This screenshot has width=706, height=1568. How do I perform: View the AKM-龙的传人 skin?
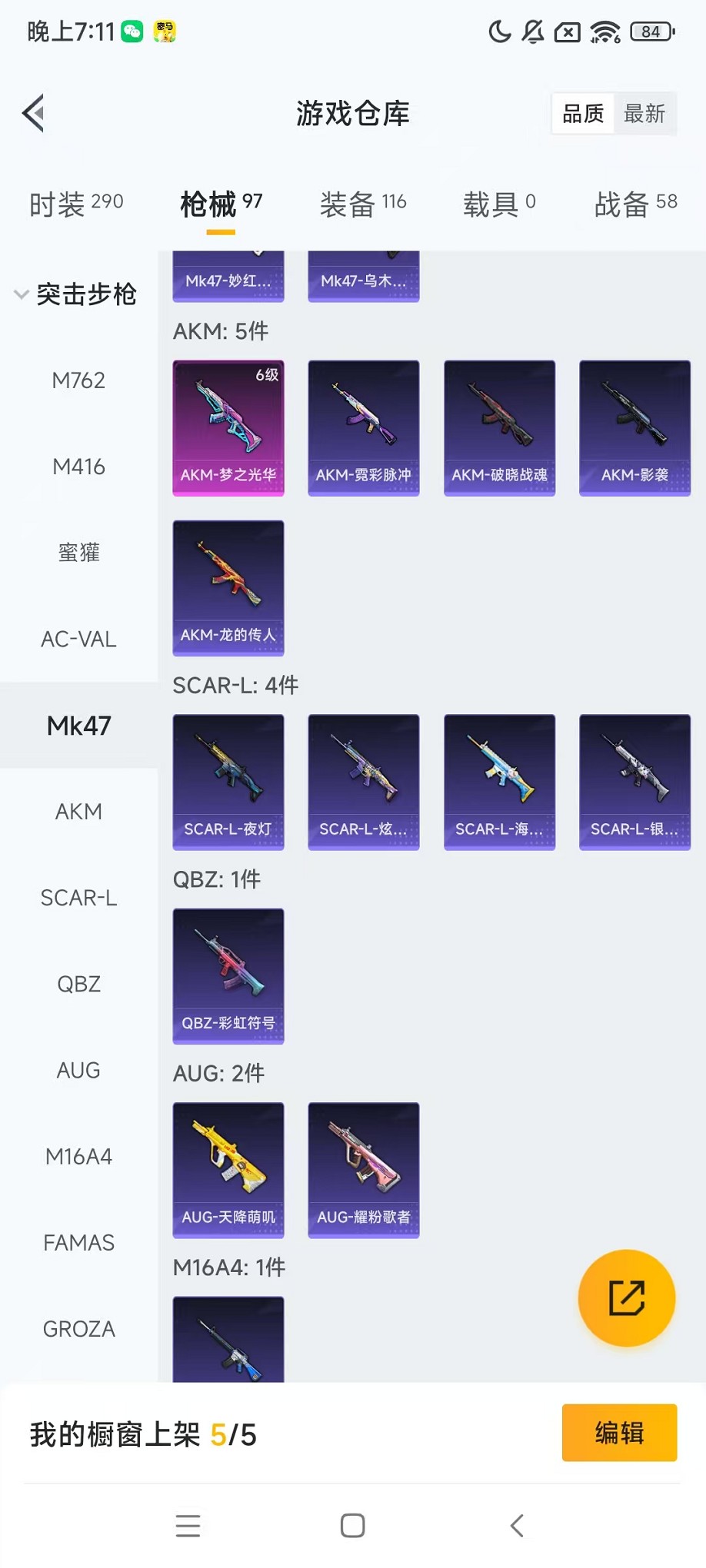pyautogui.click(x=228, y=588)
